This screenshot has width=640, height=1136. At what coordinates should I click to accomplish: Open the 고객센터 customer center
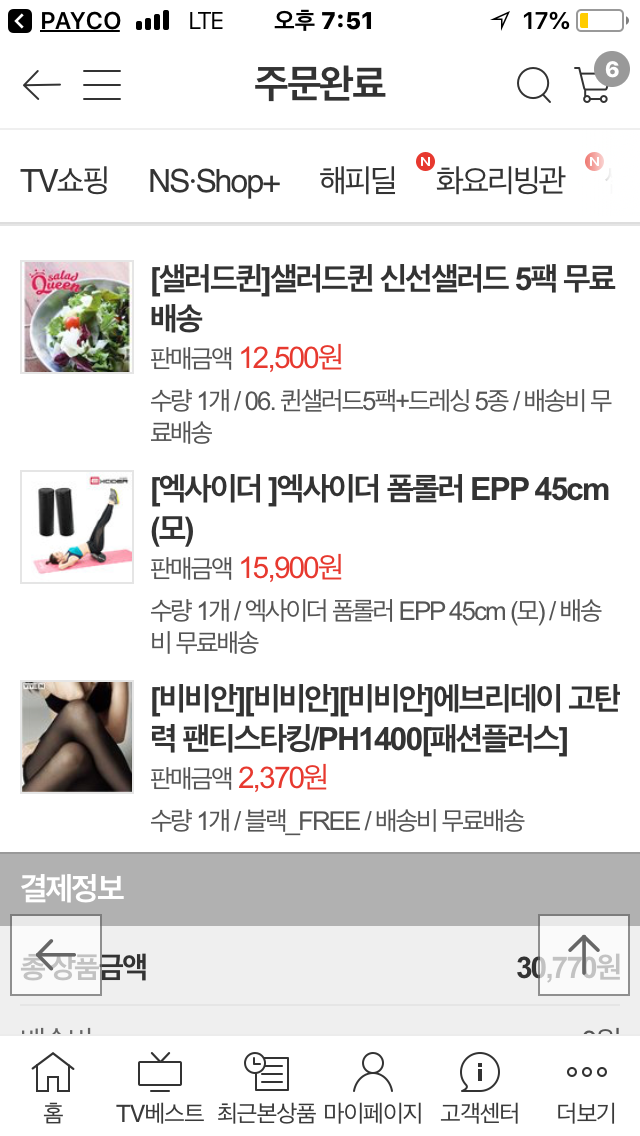480,1086
